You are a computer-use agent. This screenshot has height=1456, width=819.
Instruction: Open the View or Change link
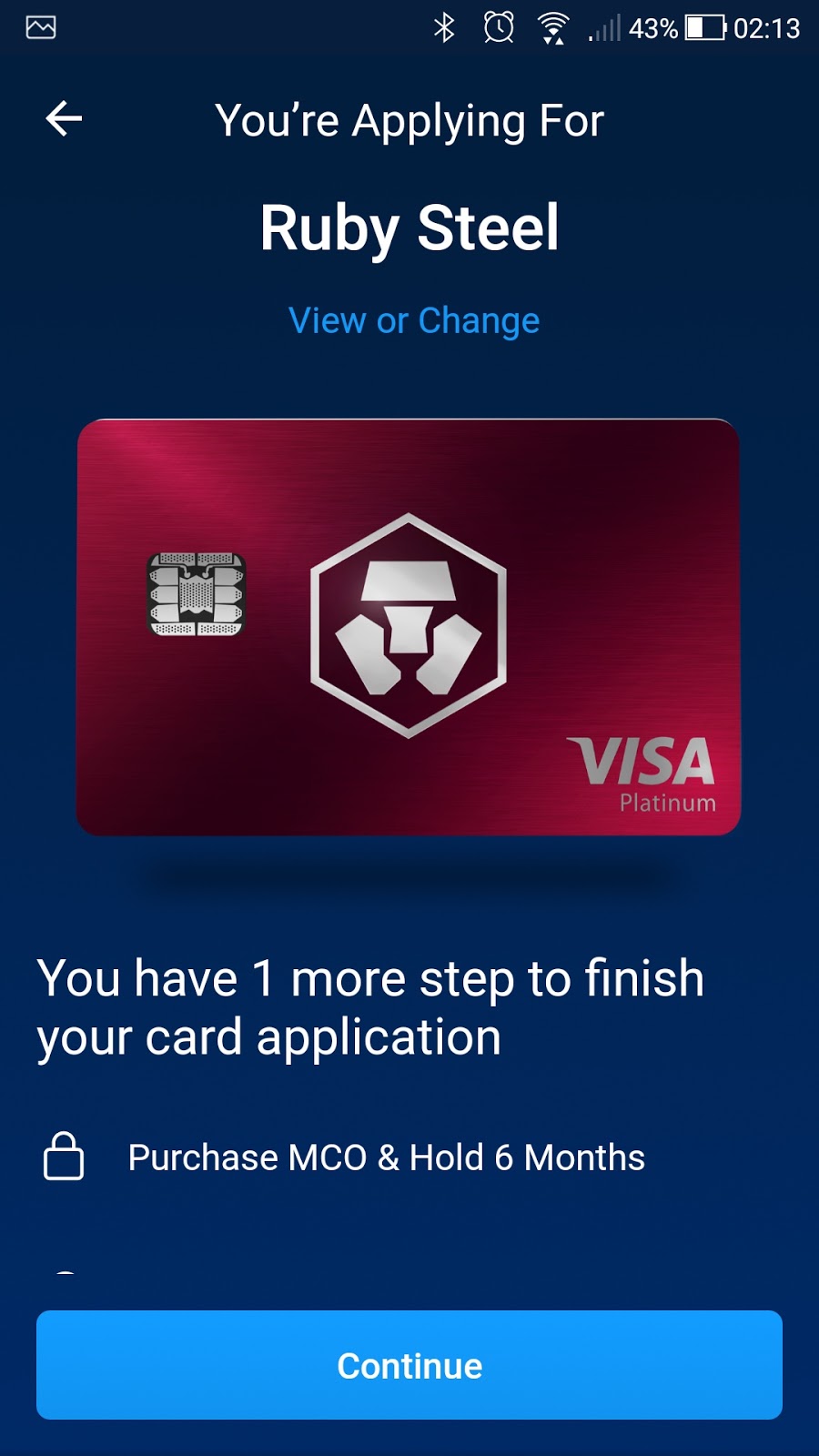tap(414, 320)
